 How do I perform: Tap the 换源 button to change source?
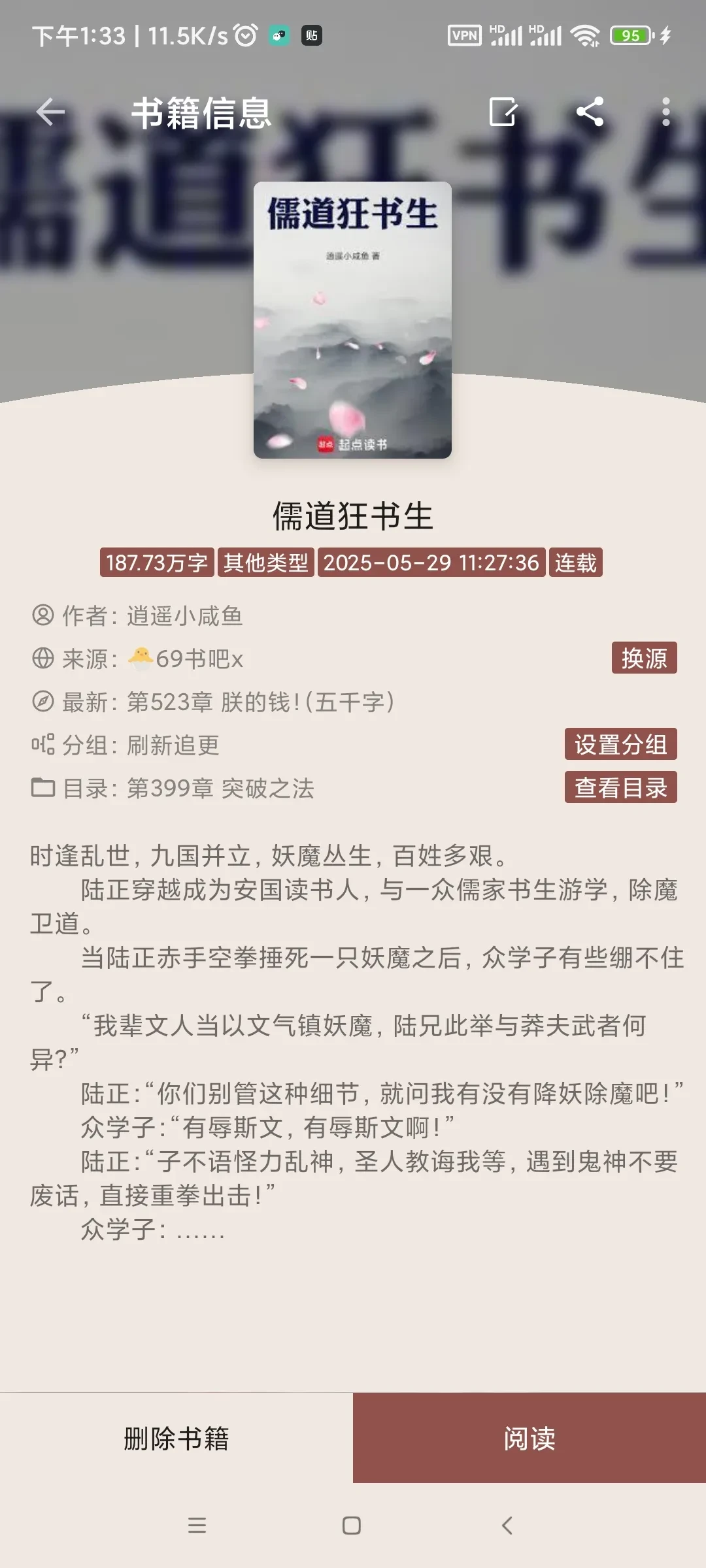tap(644, 658)
